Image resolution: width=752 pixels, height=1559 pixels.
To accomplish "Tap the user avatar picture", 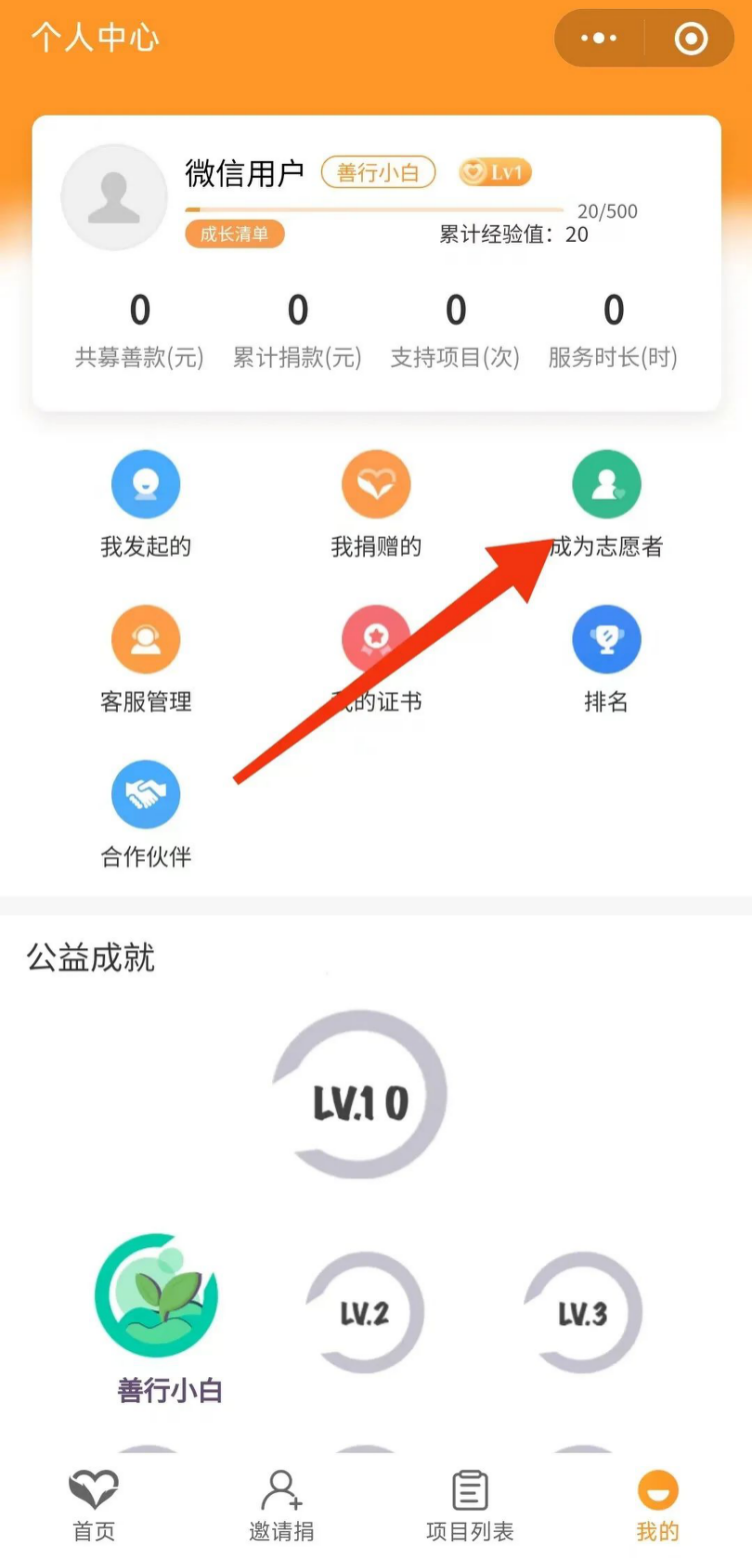I will click(x=114, y=197).
